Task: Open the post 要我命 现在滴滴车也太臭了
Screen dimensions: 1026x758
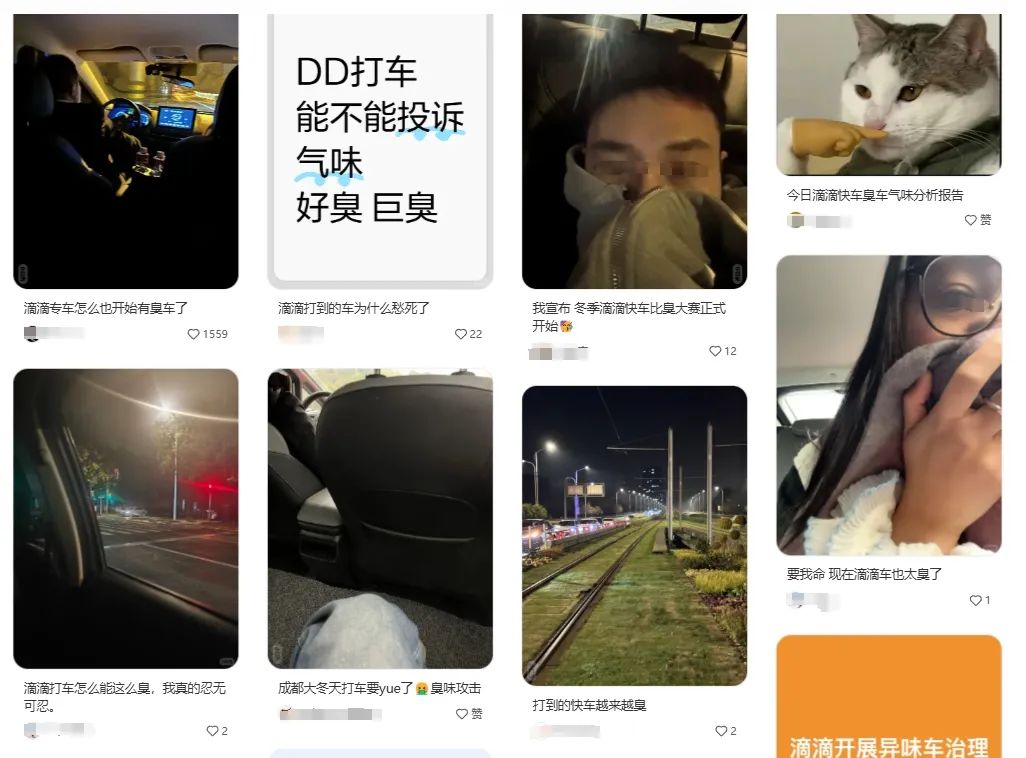Action: (888, 405)
